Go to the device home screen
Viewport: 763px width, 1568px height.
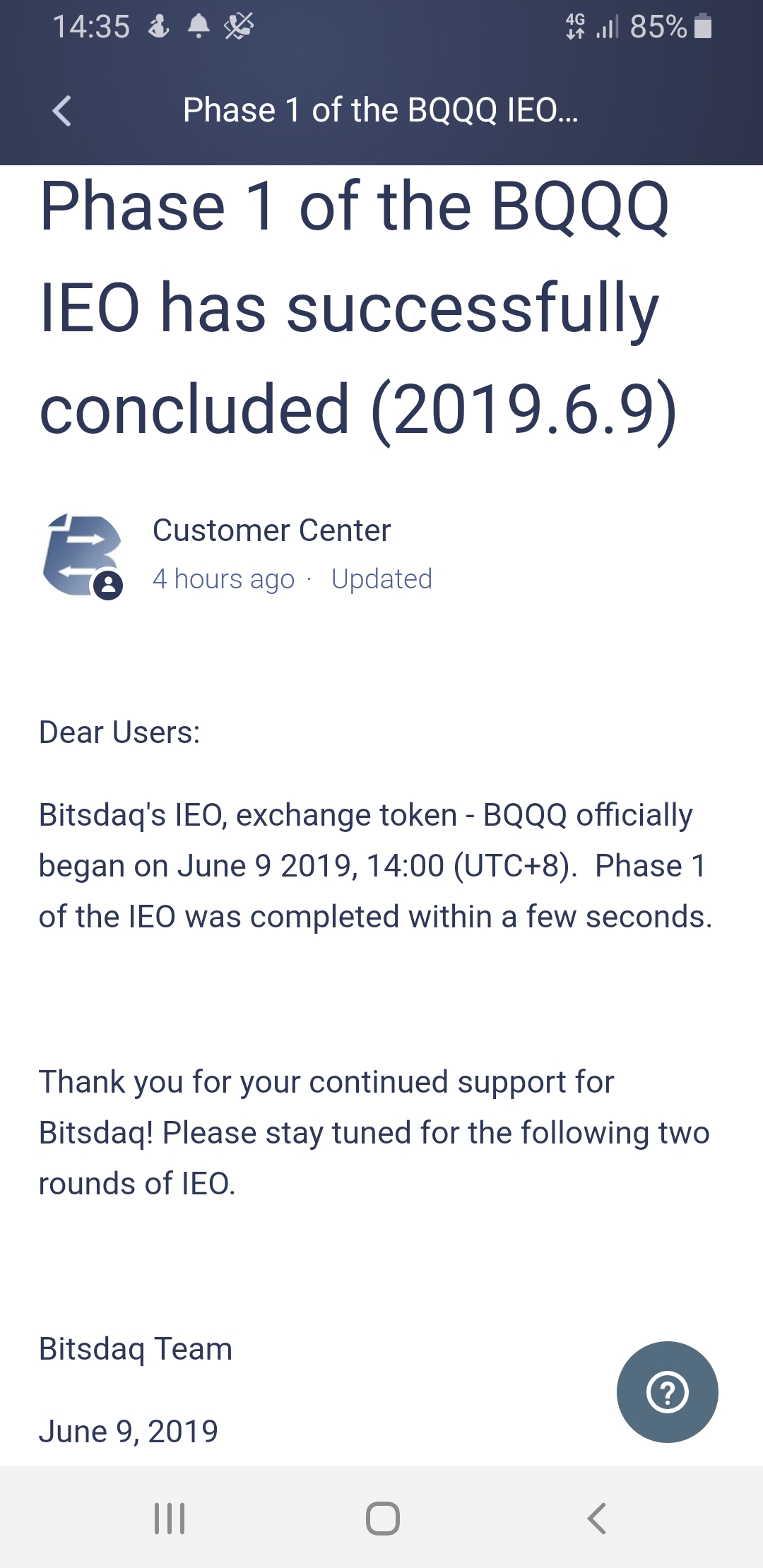(382, 1518)
